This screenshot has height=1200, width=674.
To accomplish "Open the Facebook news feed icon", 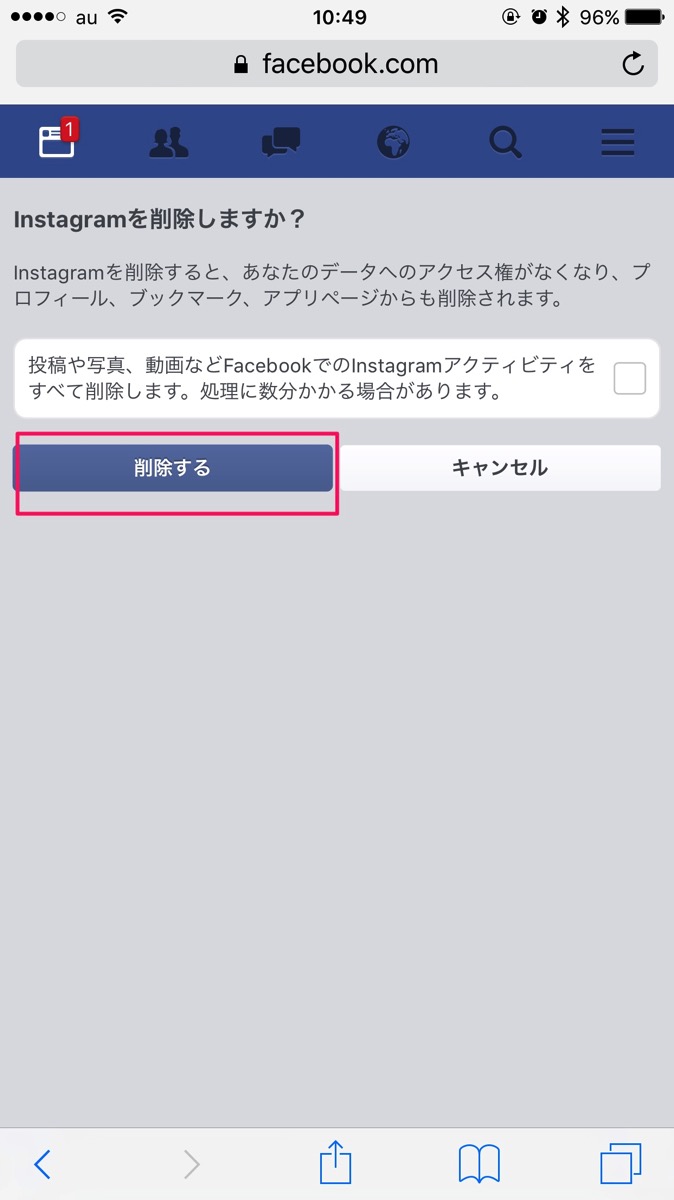I will point(56,142).
